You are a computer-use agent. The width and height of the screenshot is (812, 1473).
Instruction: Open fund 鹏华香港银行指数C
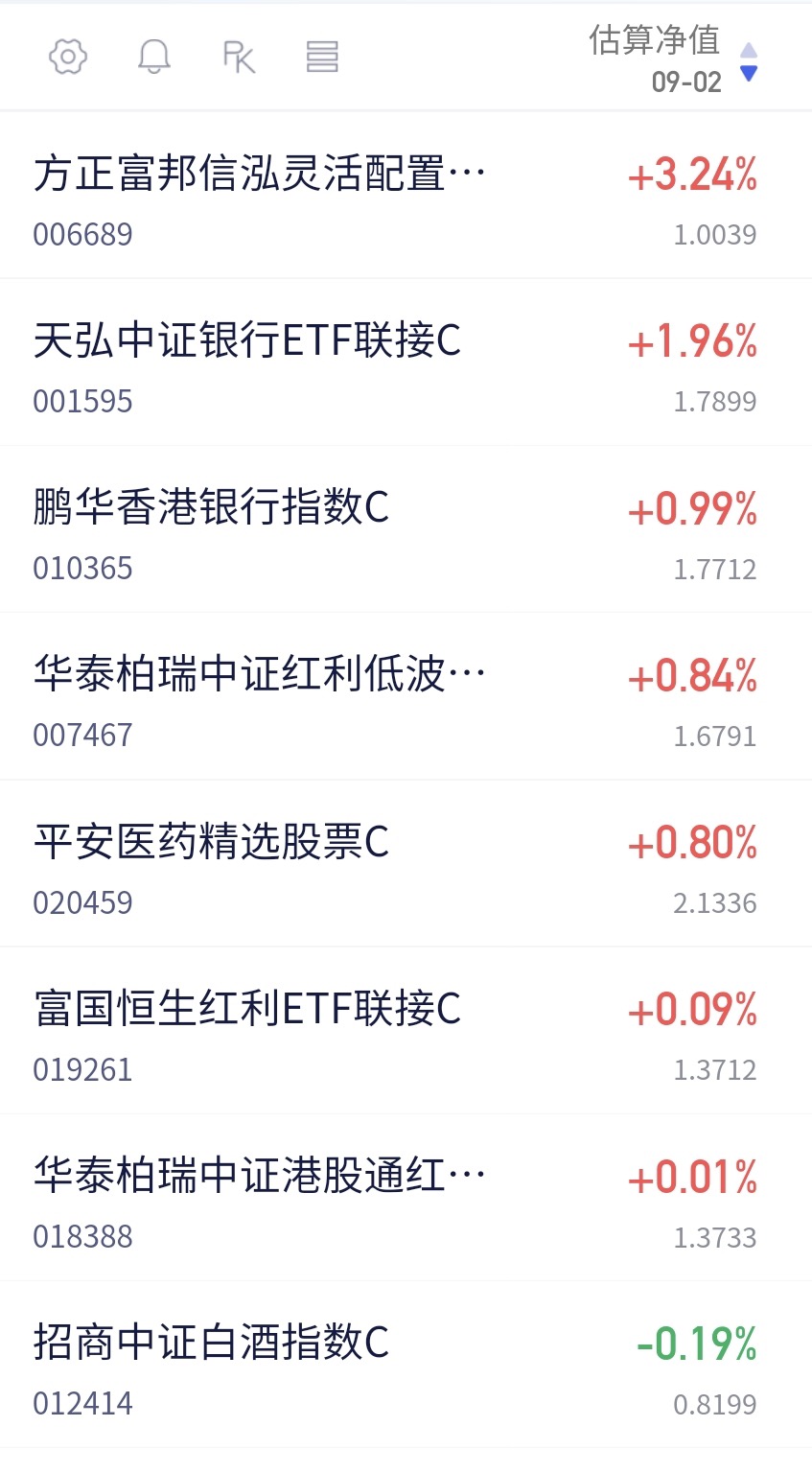406,529
